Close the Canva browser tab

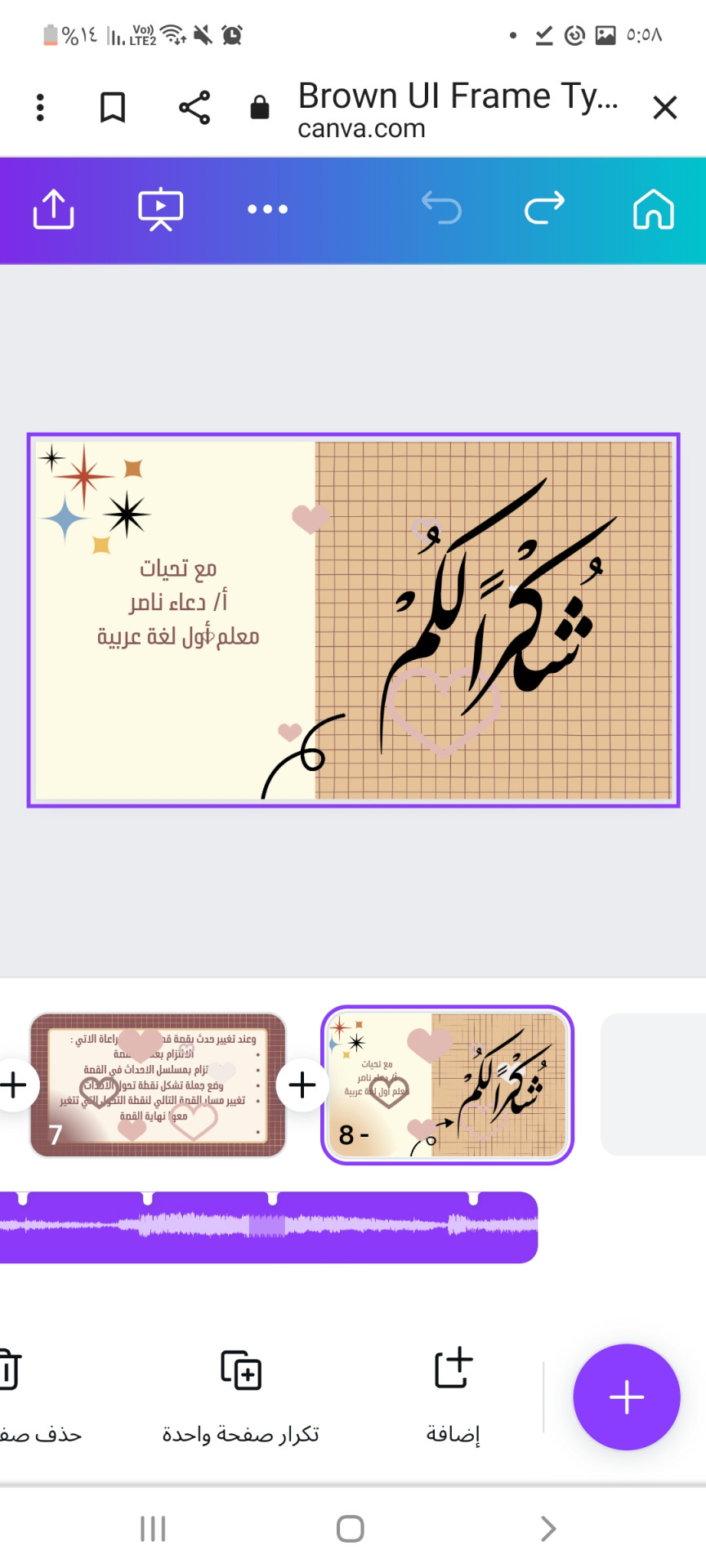click(x=664, y=107)
